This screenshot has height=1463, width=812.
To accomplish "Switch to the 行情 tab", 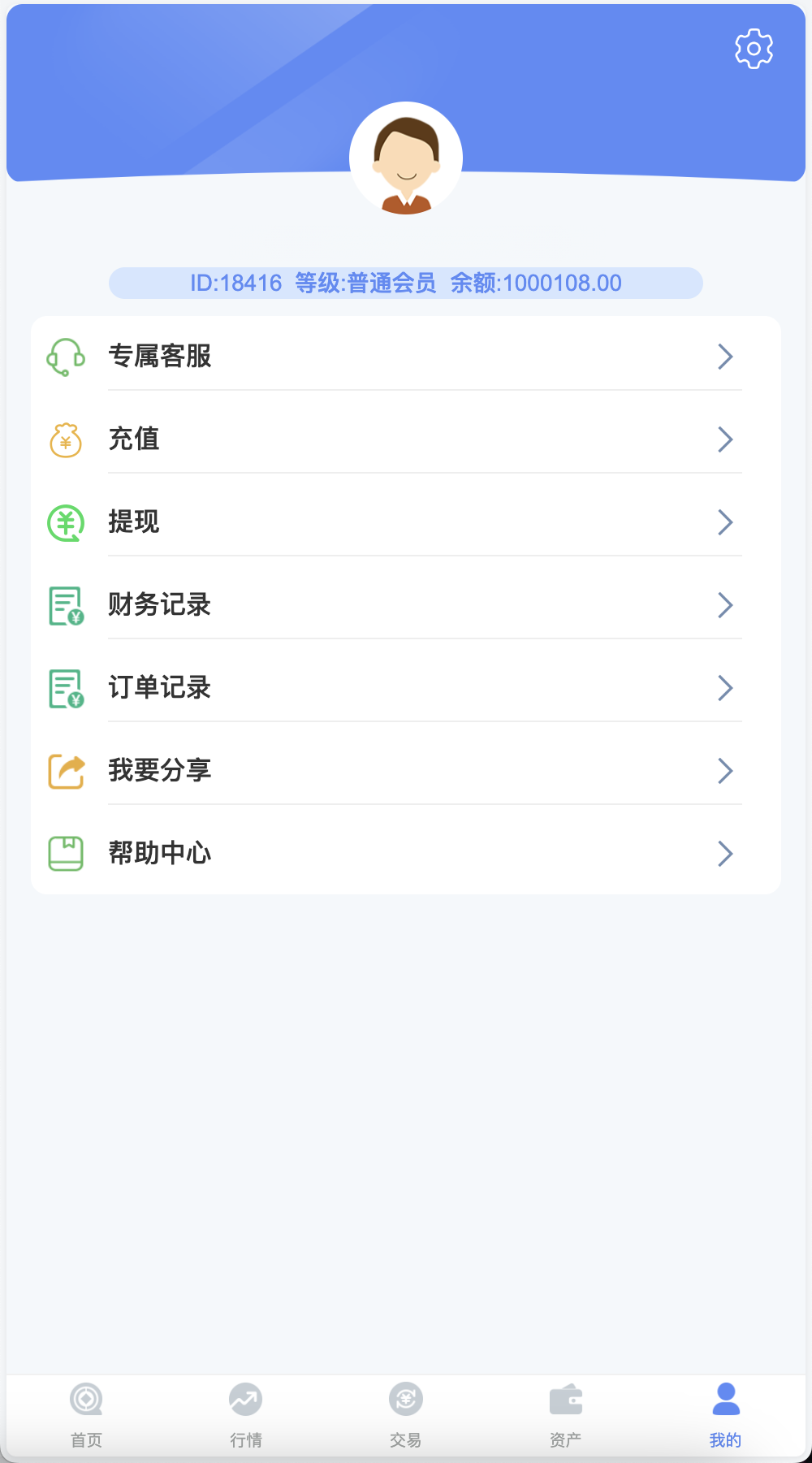I will click(245, 1413).
